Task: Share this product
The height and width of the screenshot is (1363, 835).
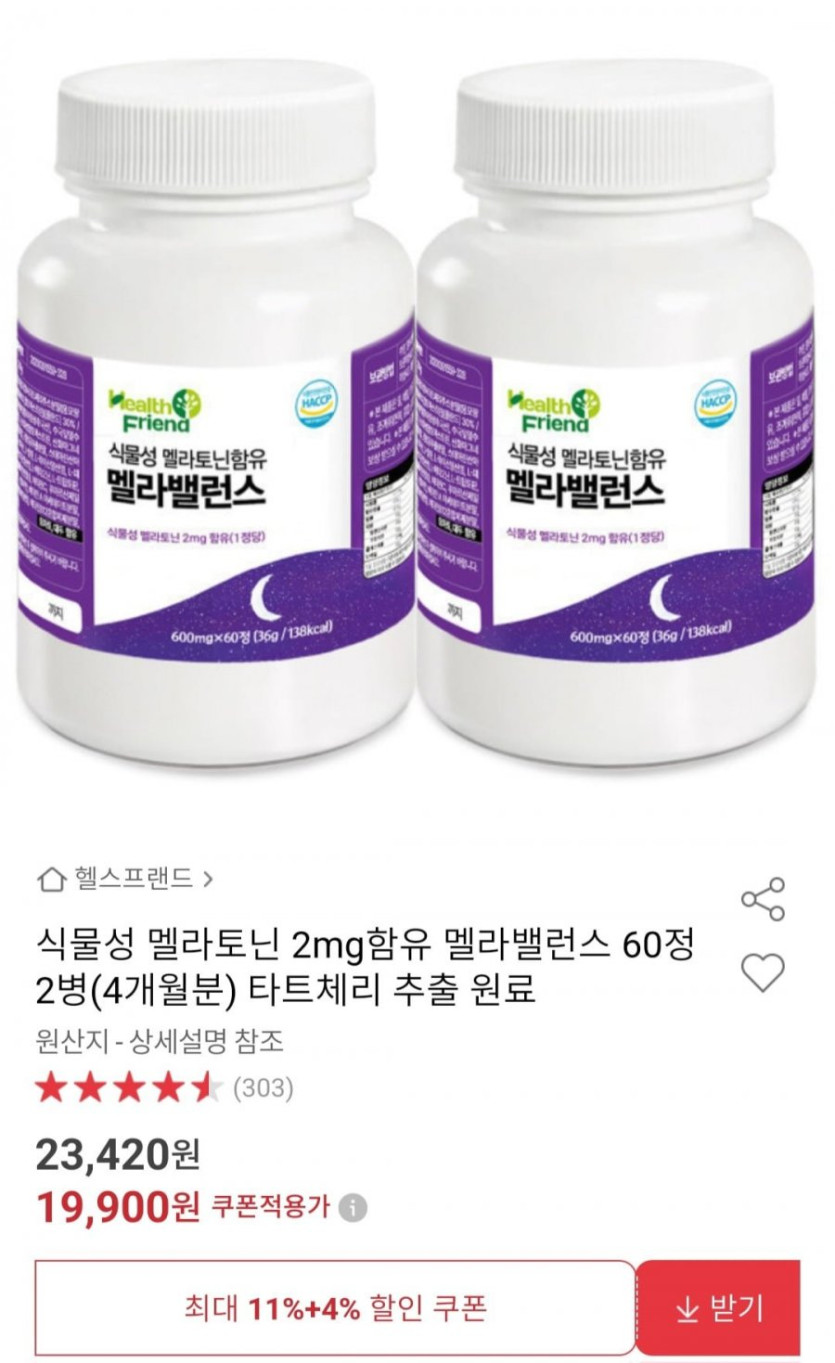Action: [763, 899]
